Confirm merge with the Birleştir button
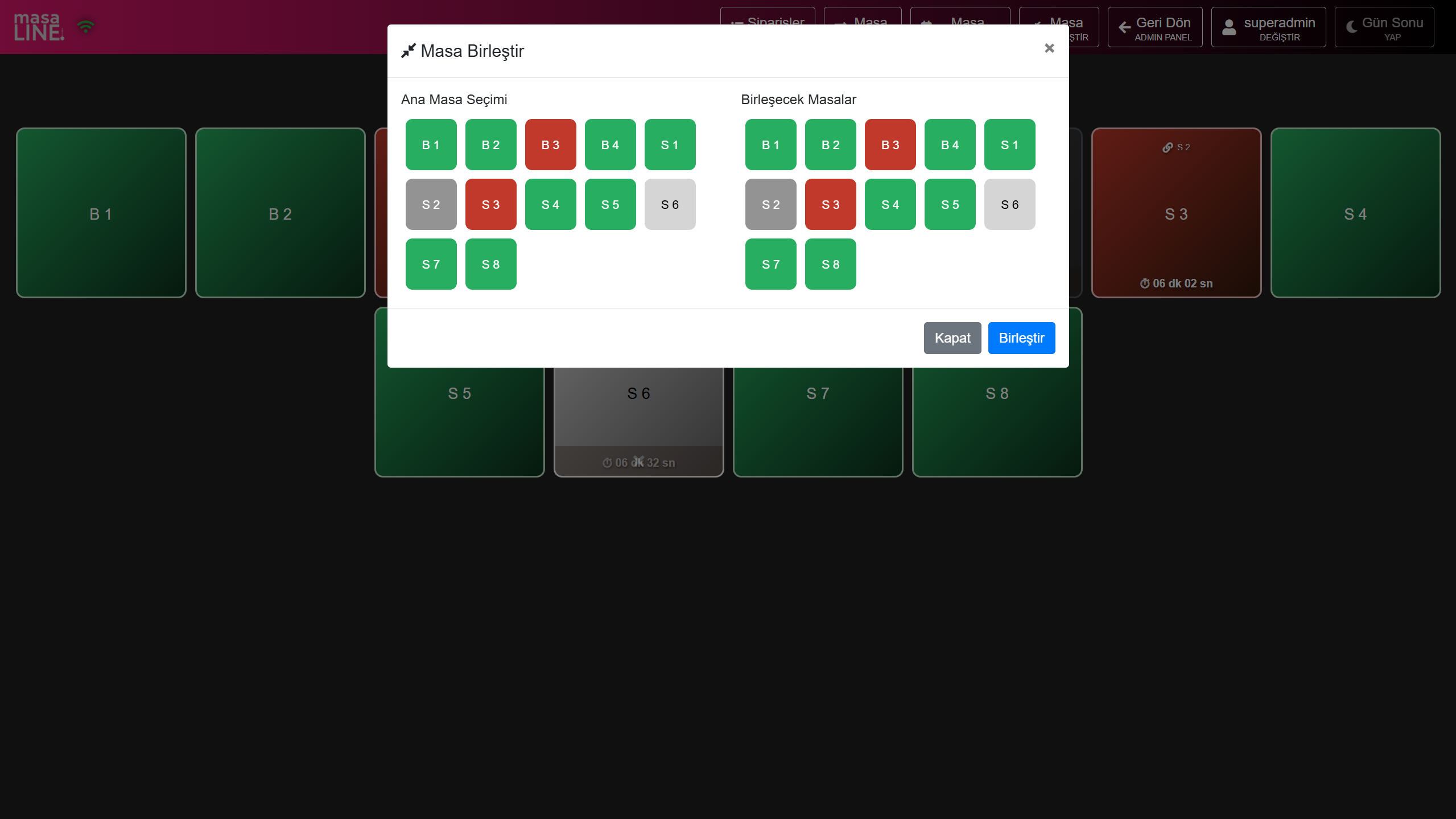Screen dimensions: 1456x819 [x=1021, y=338]
